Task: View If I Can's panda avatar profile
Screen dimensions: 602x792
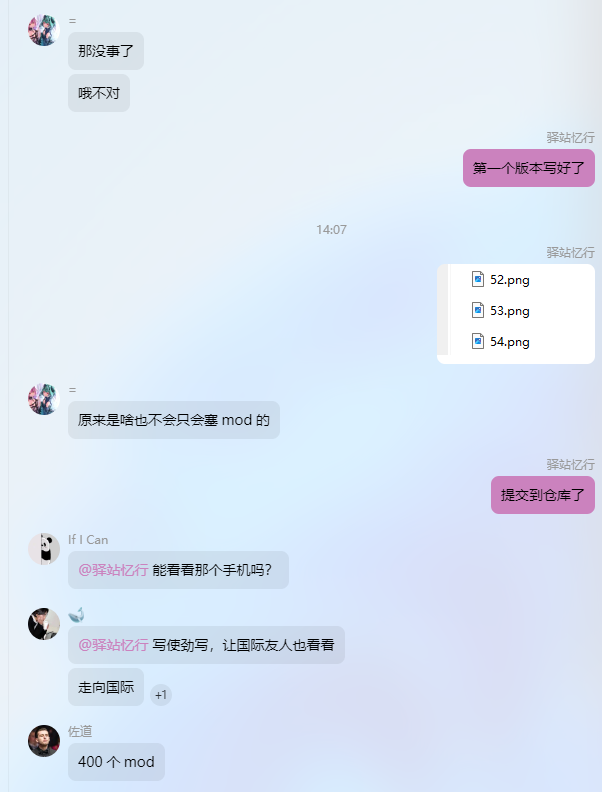Action: (x=44, y=549)
